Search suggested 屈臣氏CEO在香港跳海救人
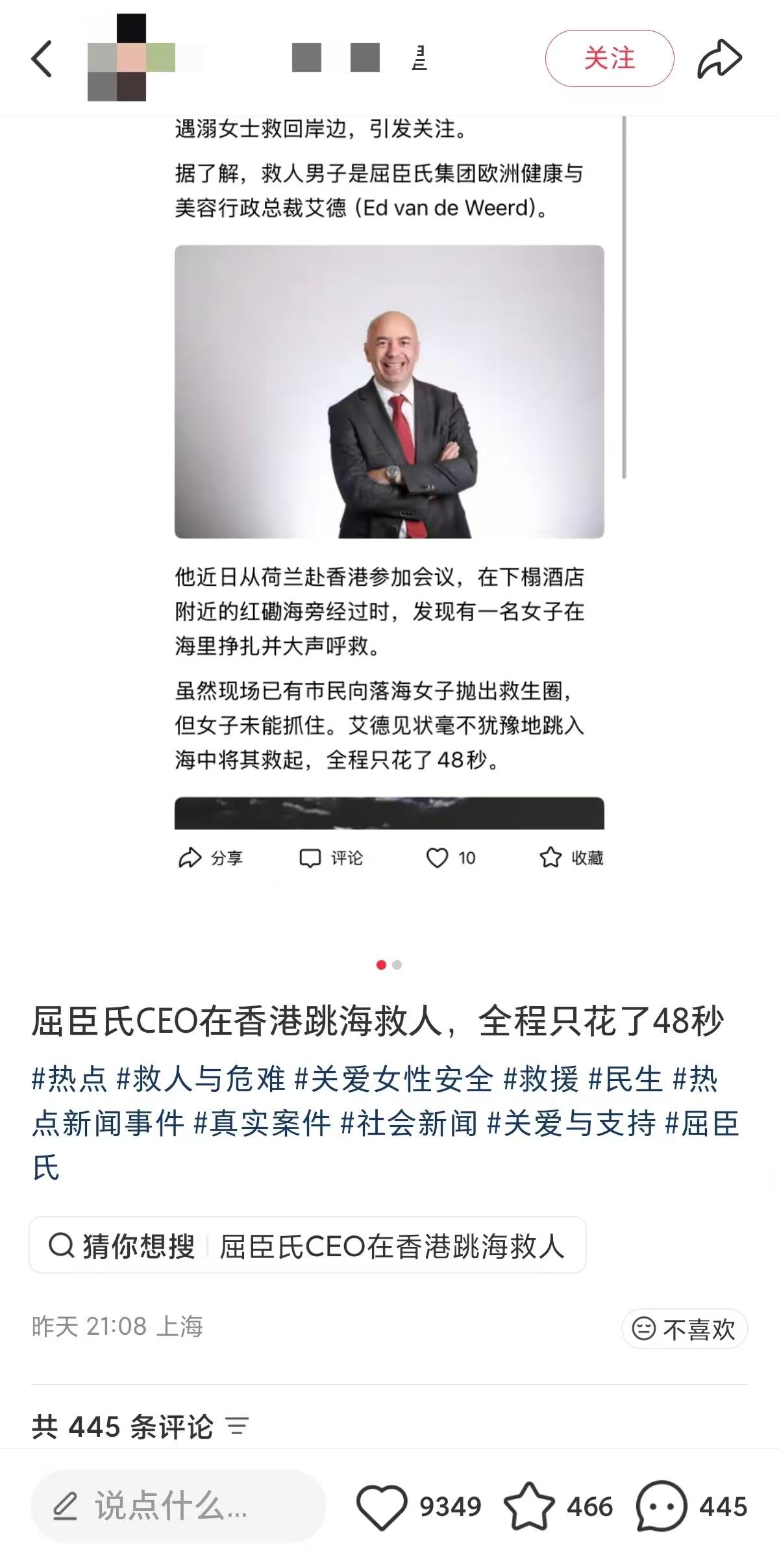Viewport: 779px width, 1568px height. (391, 1246)
